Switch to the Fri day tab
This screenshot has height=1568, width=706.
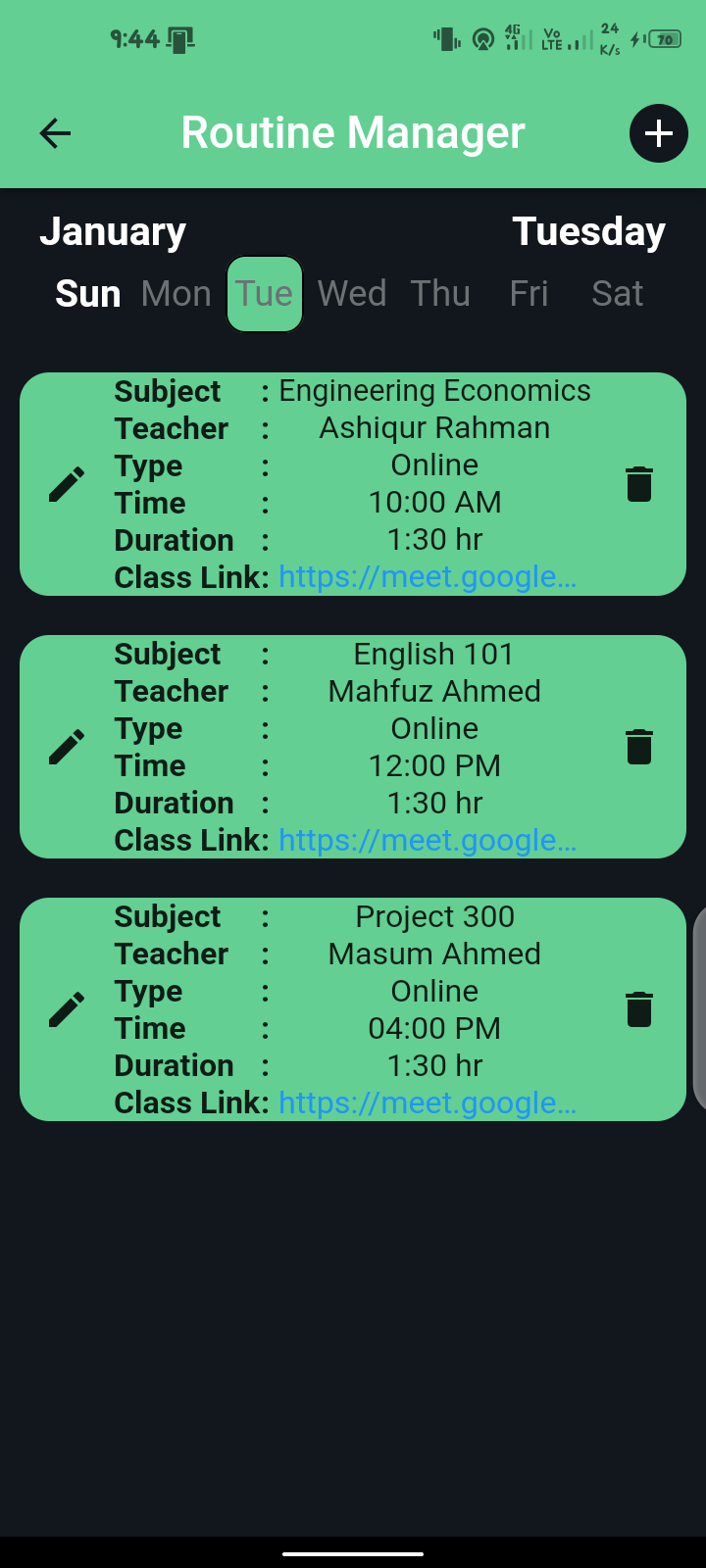click(x=529, y=294)
